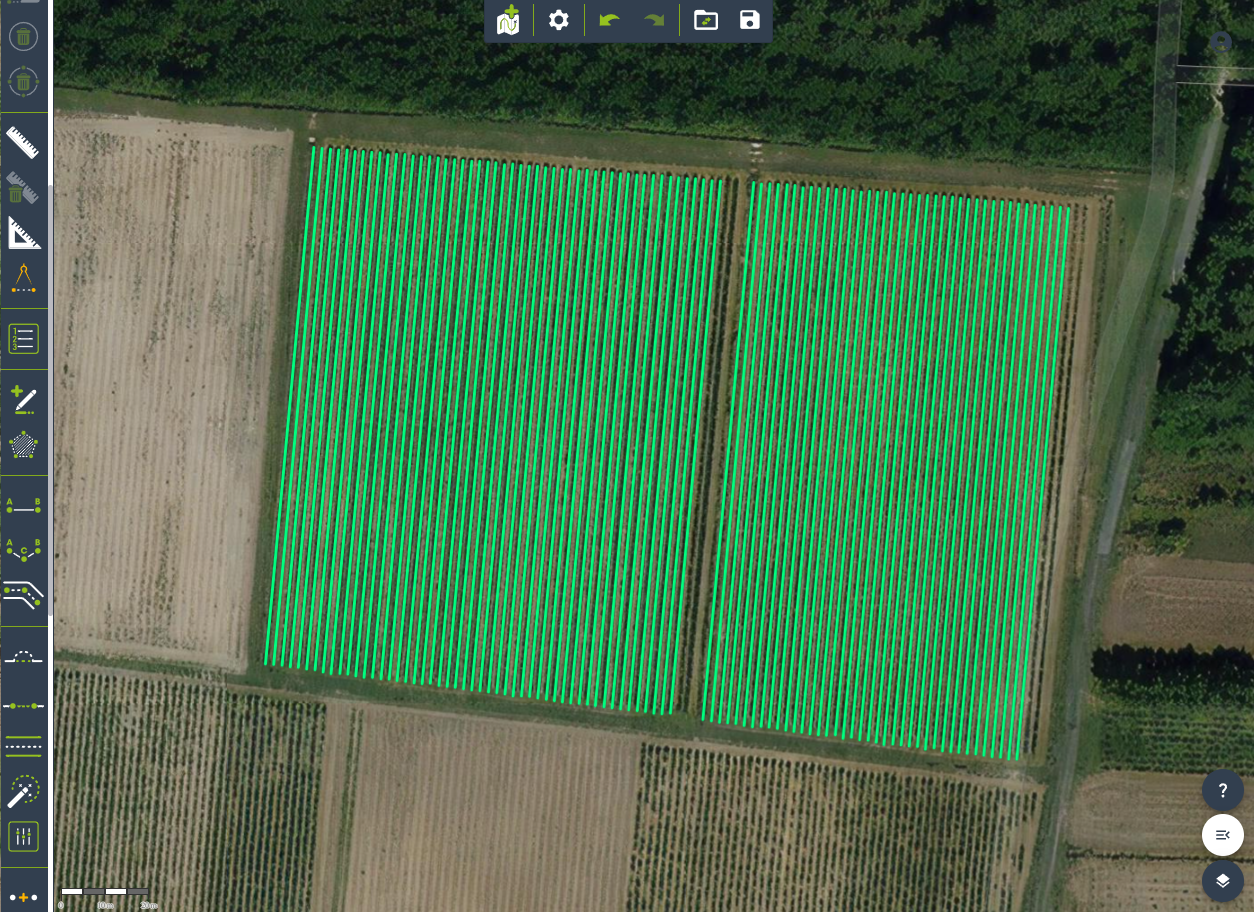Open the settings gear
Image resolution: width=1254 pixels, height=912 pixels.
click(559, 20)
